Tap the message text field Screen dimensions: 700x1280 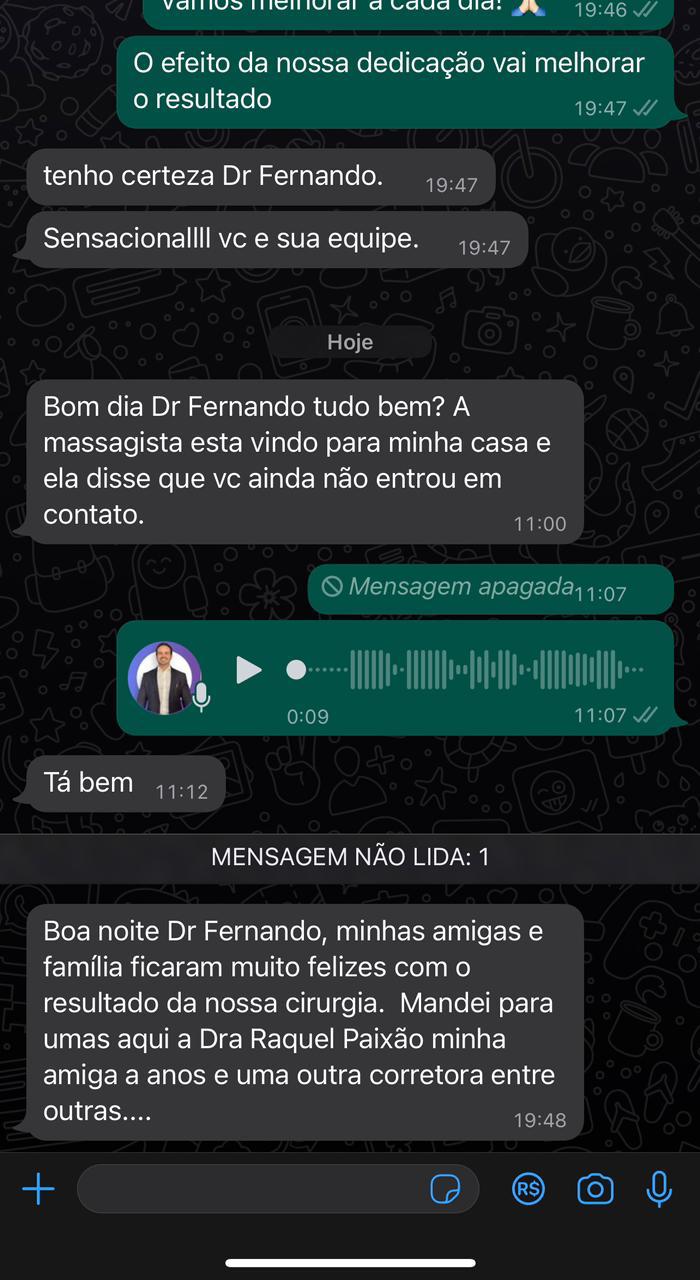click(x=250, y=1189)
